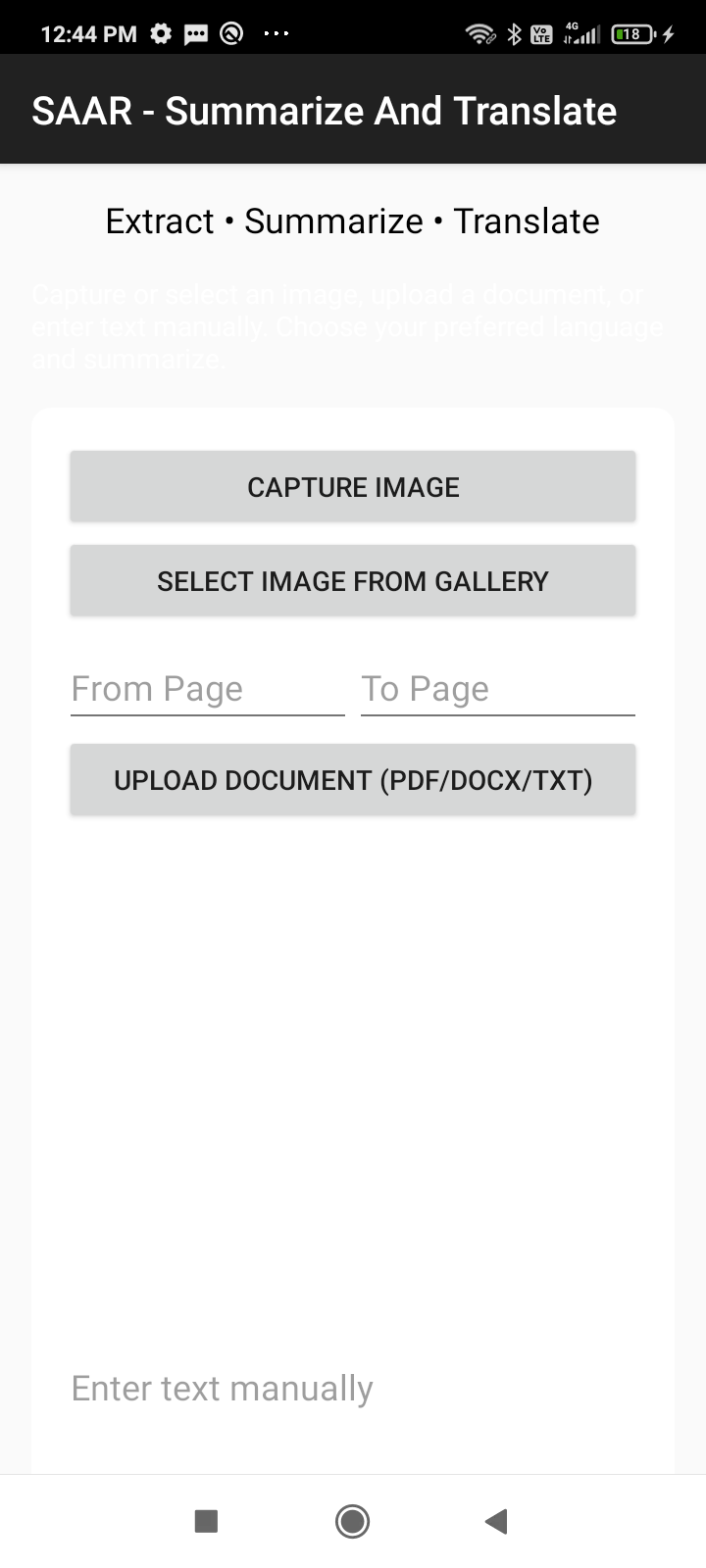Go back using system back button

(496, 1521)
